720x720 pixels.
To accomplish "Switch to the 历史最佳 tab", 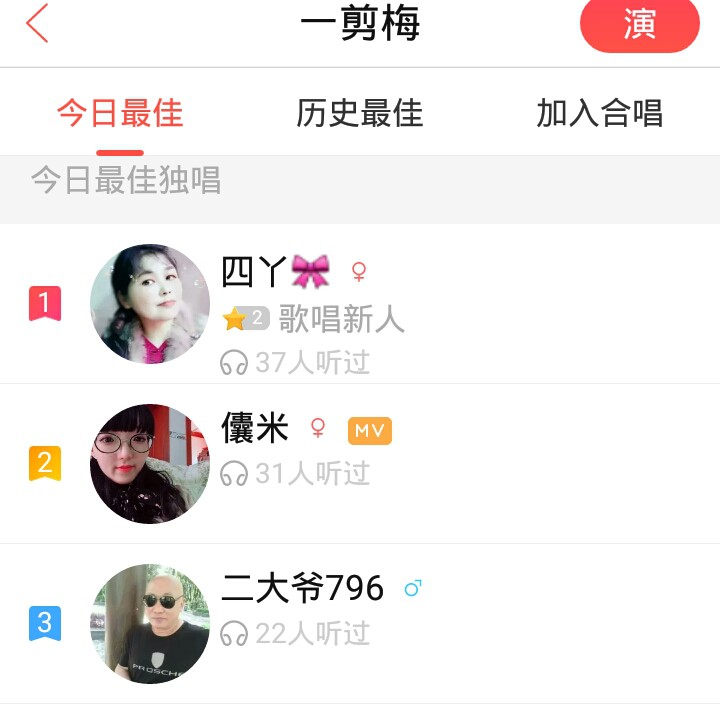I will (359, 113).
